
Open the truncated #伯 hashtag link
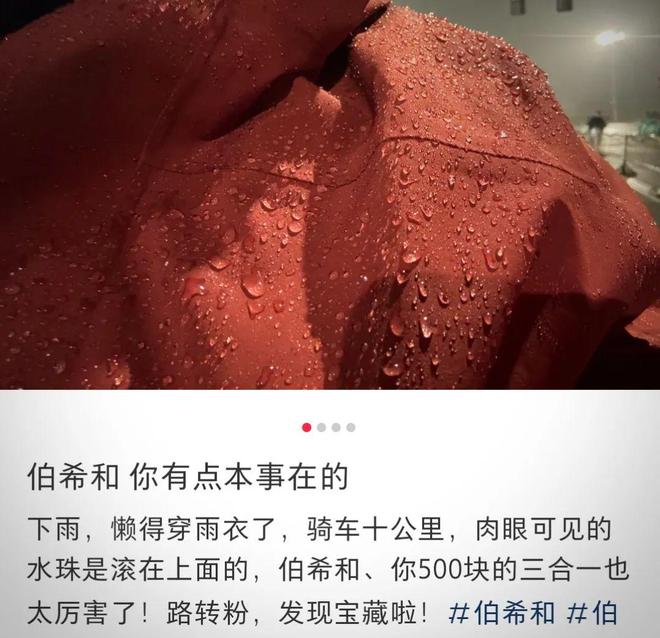[592, 612]
